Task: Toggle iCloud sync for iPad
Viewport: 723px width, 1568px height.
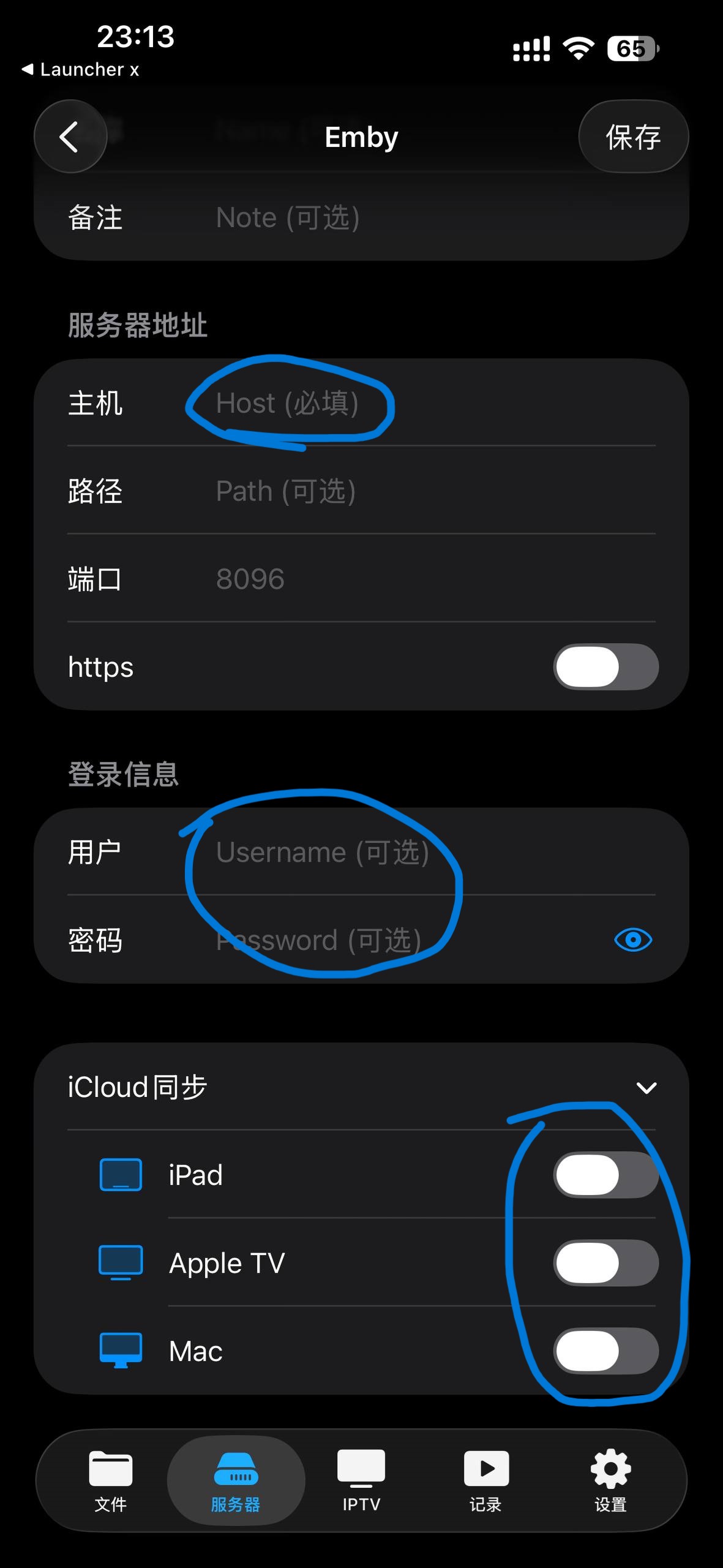Action: 605,1175
